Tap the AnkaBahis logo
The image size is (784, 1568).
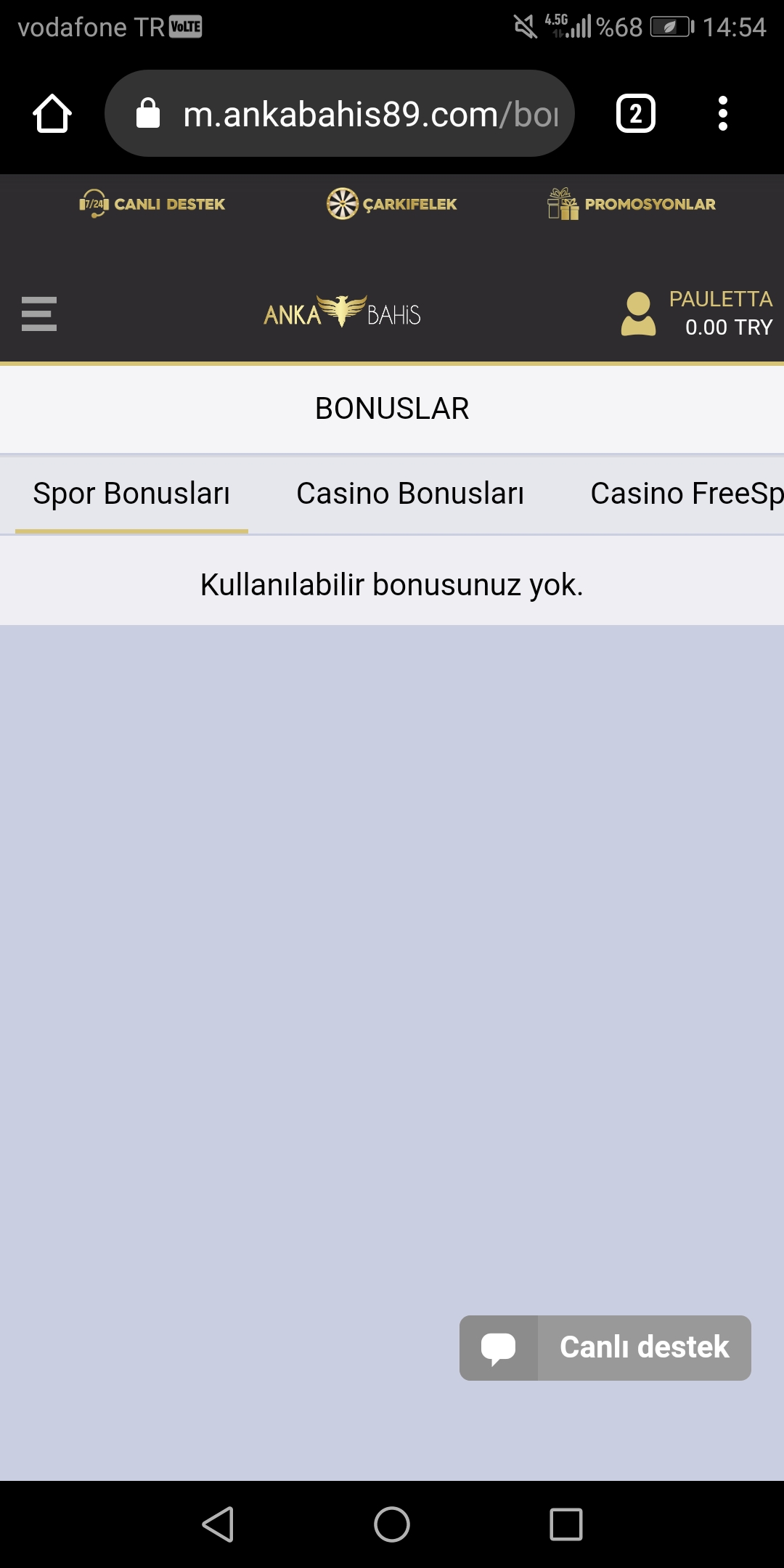click(x=342, y=312)
